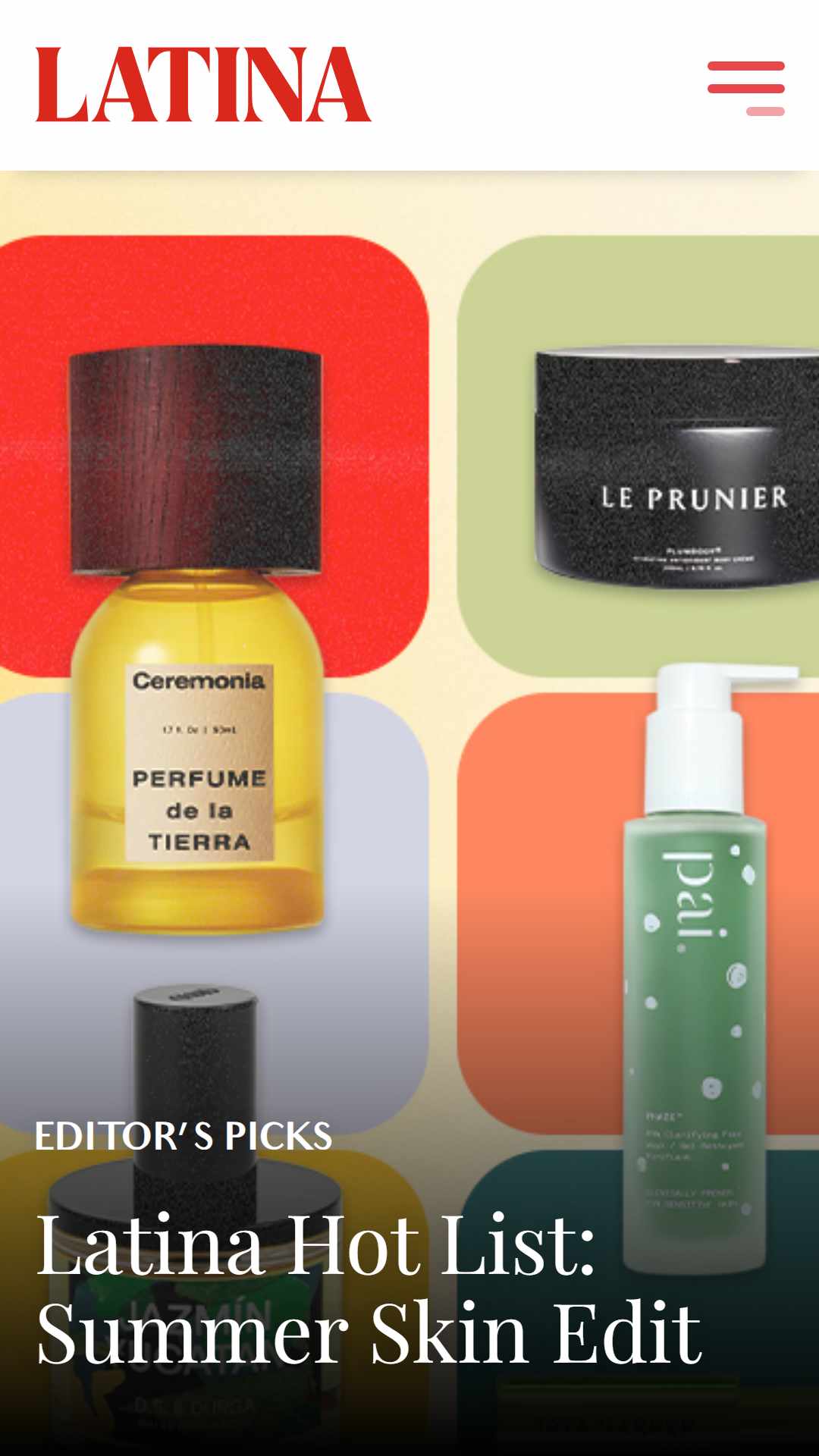Go to the Latina homepage via logo
The width and height of the screenshot is (819, 1456).
tap(203, 85)
